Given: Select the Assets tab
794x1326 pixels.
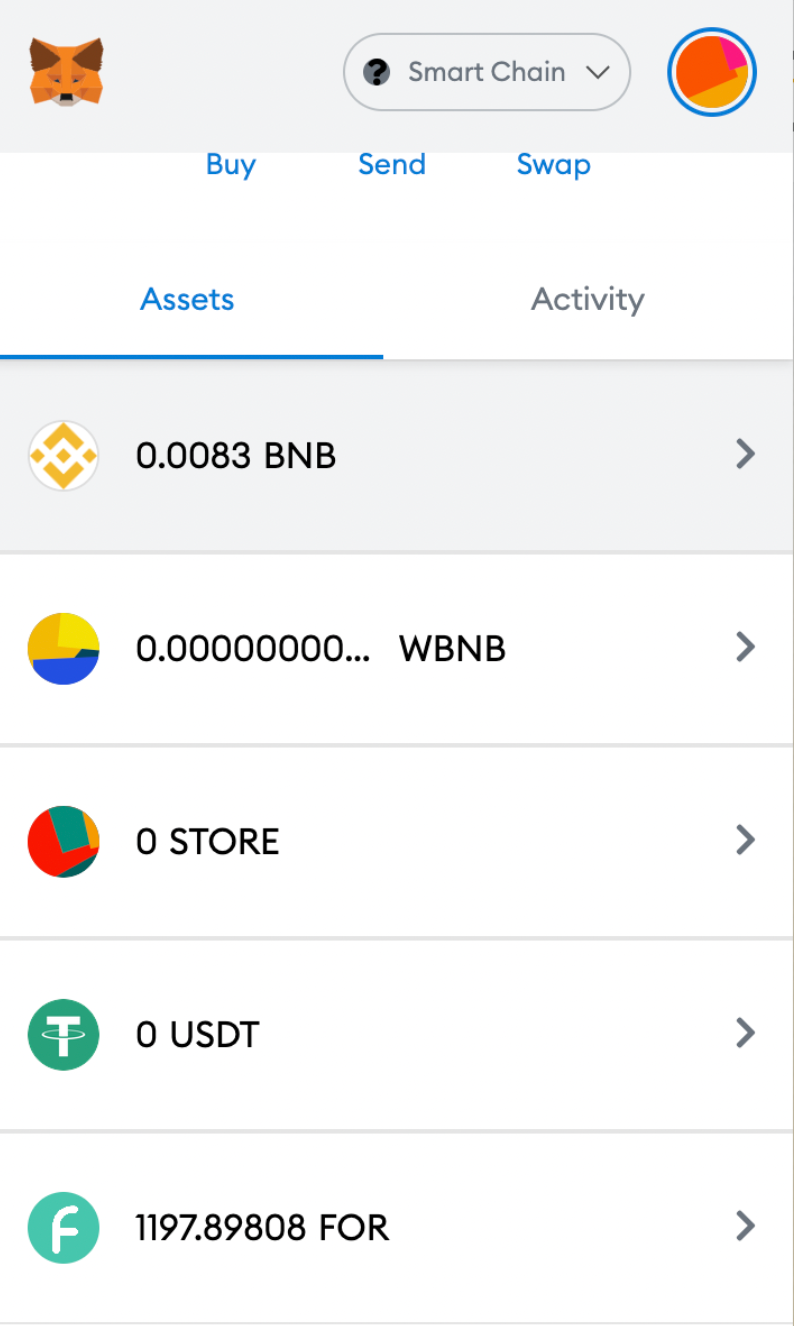Looking at the screenshot, I should [x=188, y=299].
